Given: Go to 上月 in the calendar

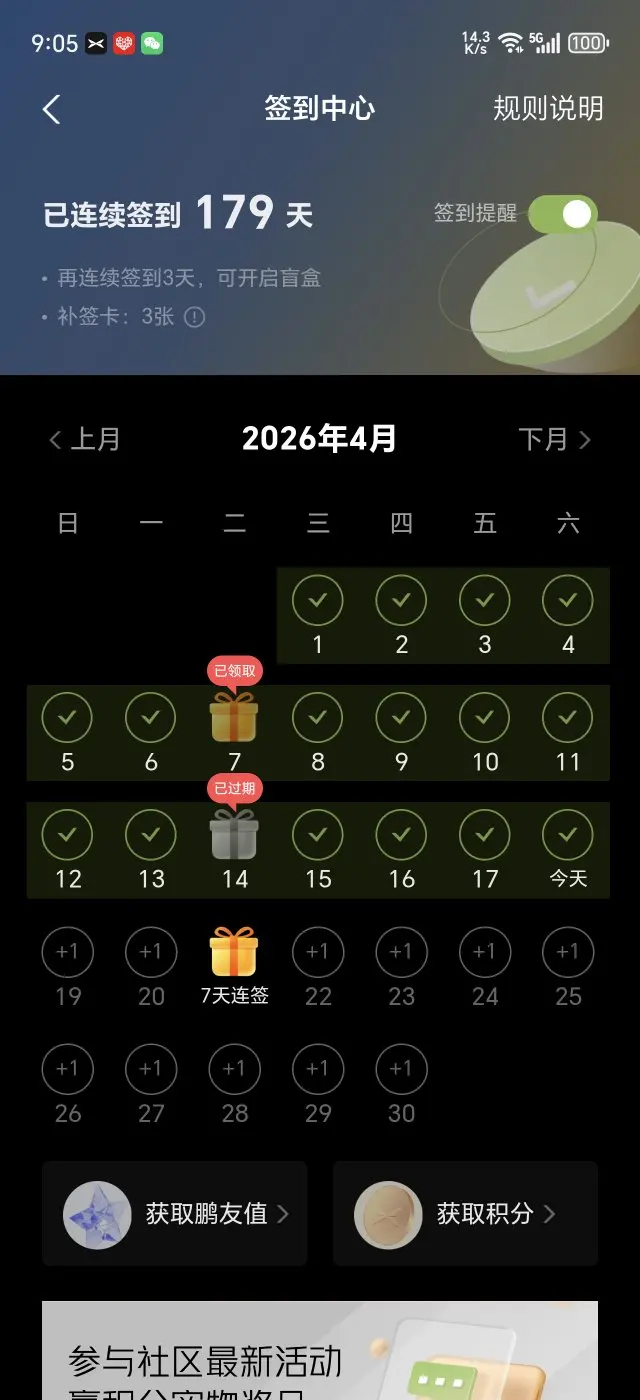Looking at the screenshot, I should pos(85,439).
